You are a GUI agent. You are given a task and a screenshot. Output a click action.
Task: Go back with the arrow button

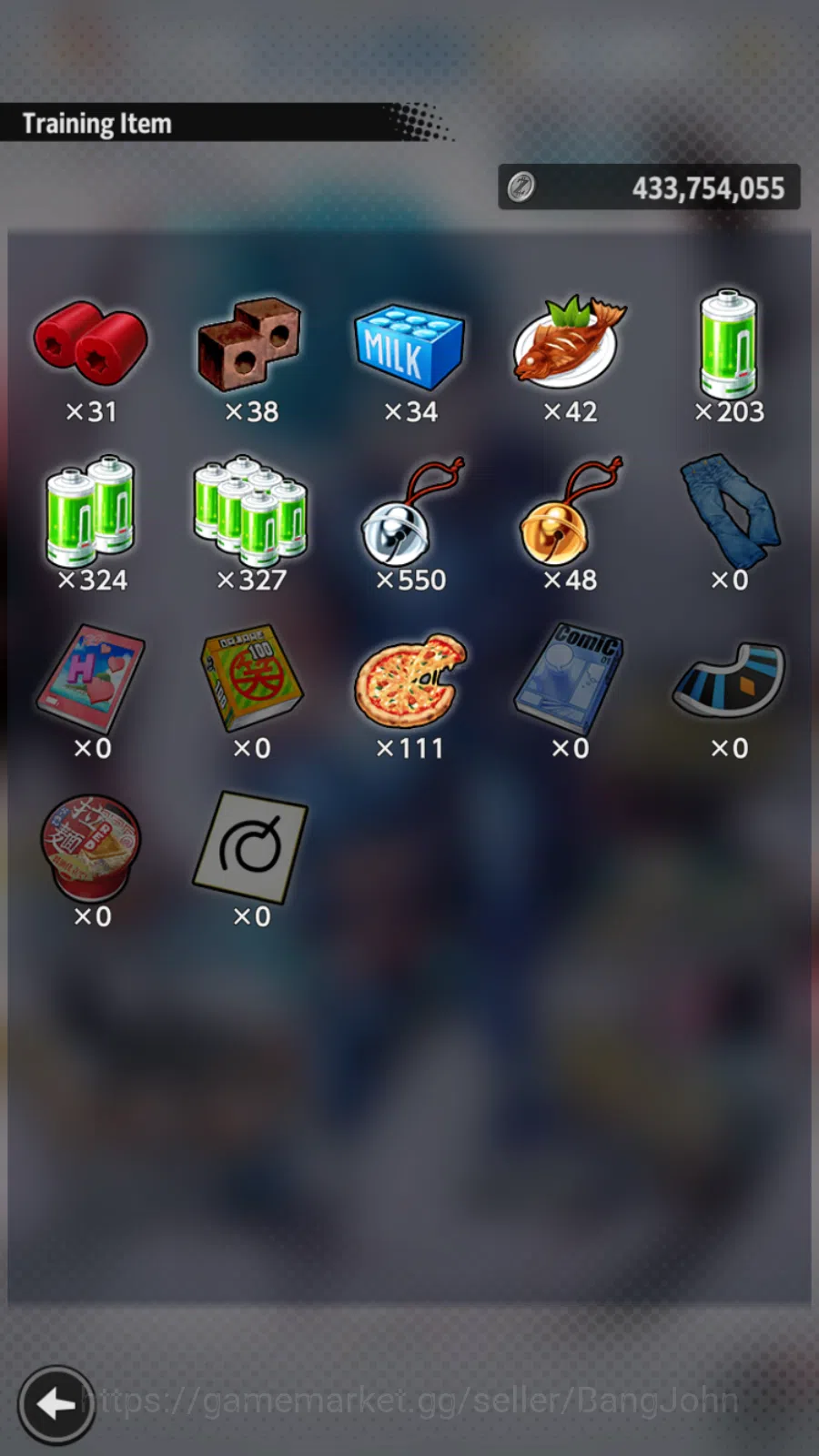[x=56, y=1404]
